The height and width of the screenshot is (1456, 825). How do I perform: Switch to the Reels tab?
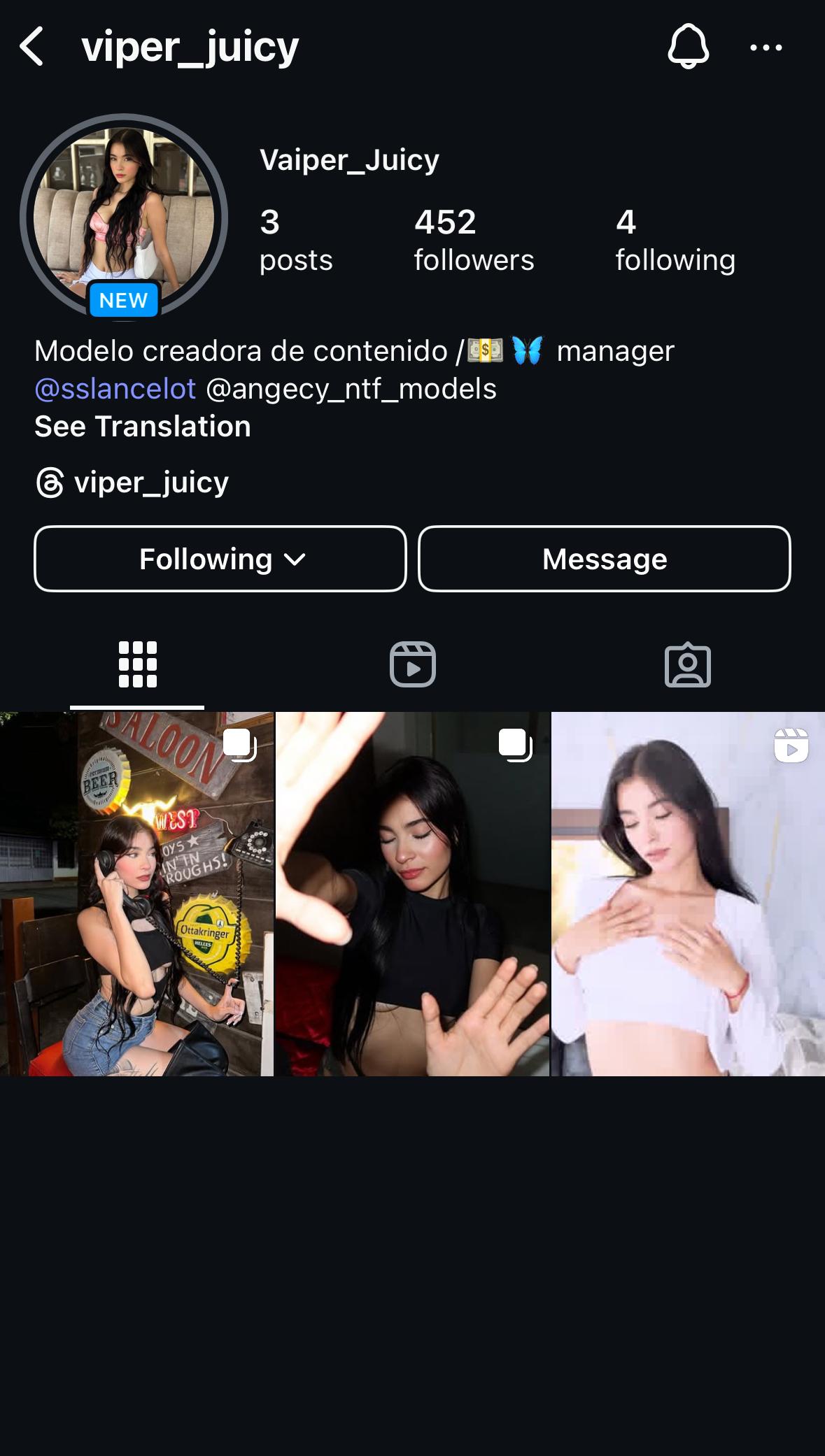point(413,664)
